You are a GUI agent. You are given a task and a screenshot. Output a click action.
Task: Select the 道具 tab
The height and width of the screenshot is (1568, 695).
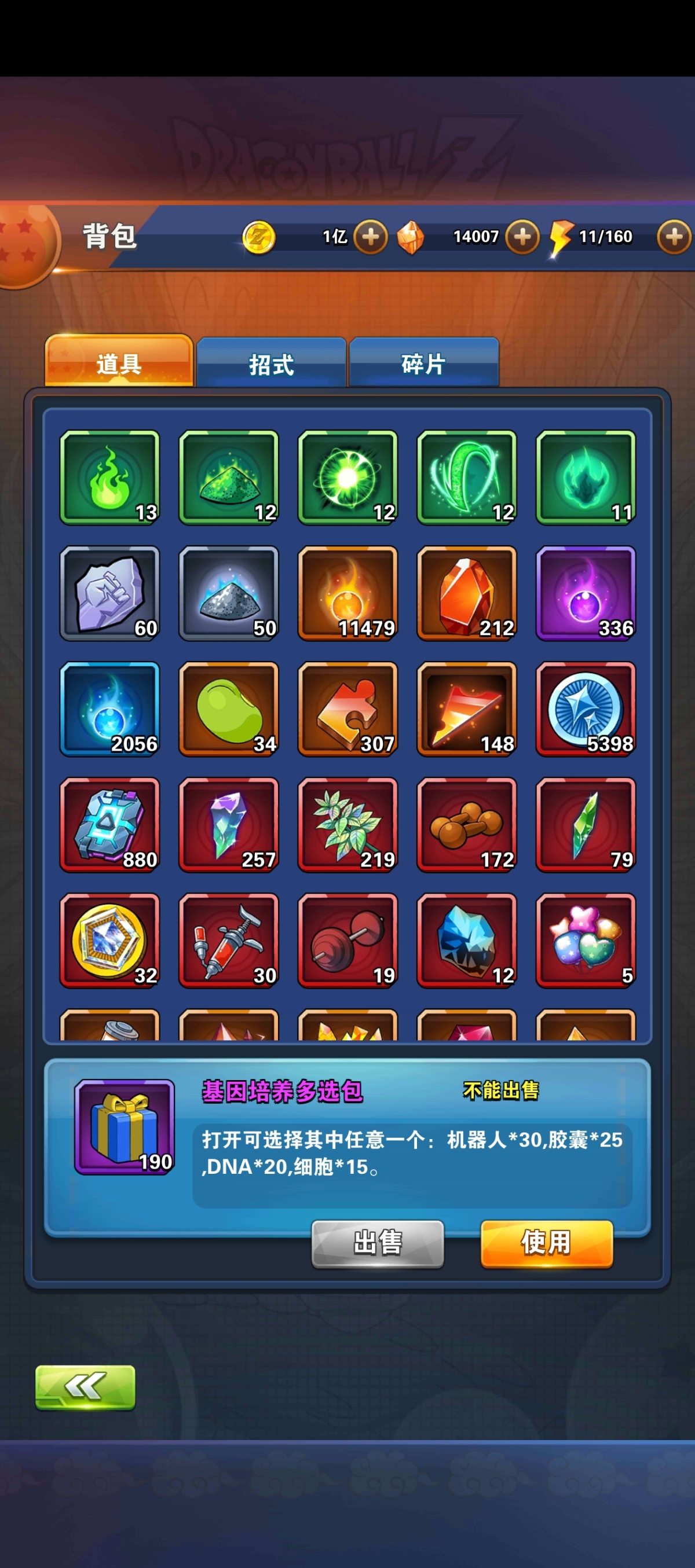(x=119, y=363)
